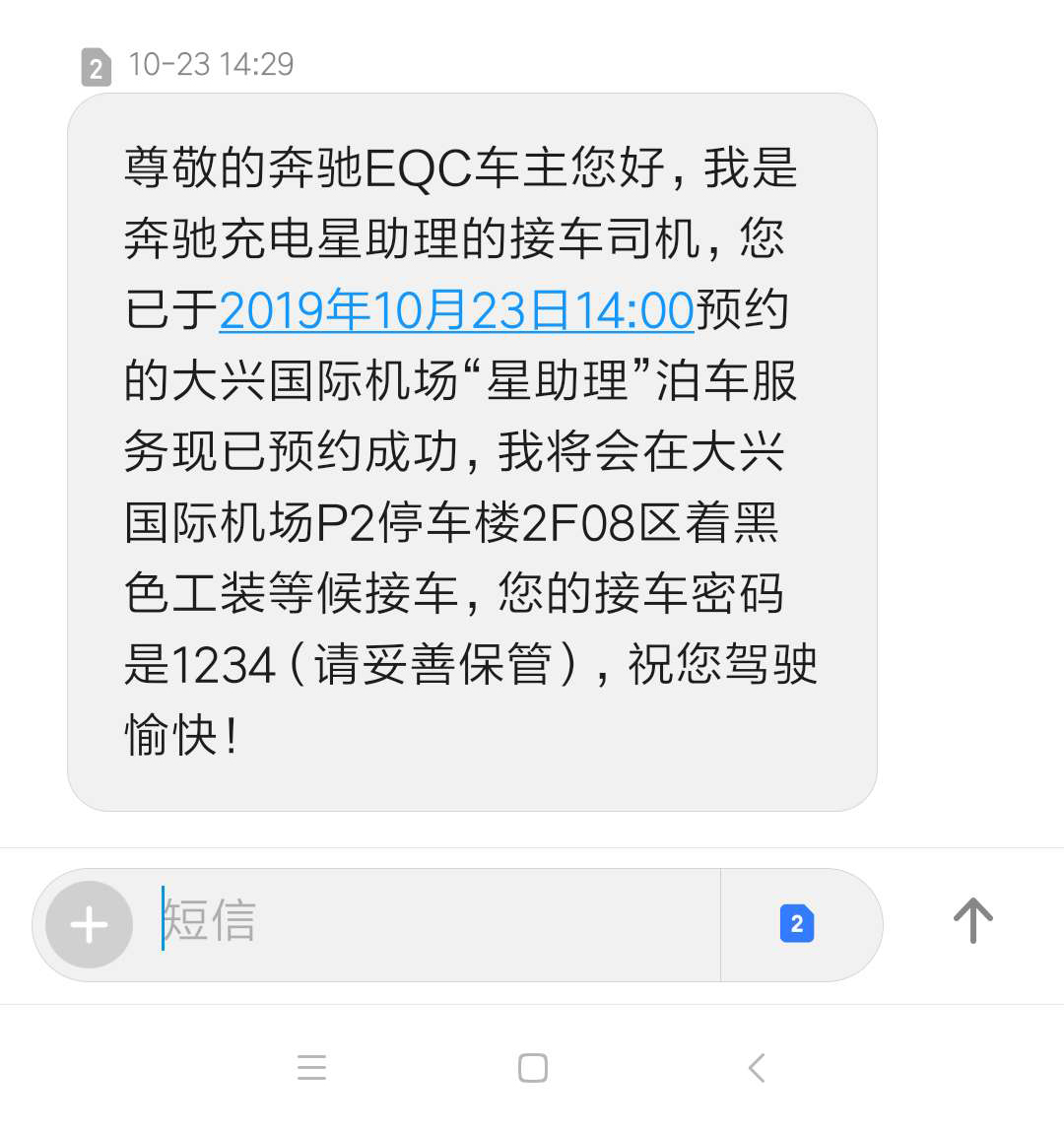The image size is (1064, 1132).
Task: Go back with system back arrow
Action: 757,1067
